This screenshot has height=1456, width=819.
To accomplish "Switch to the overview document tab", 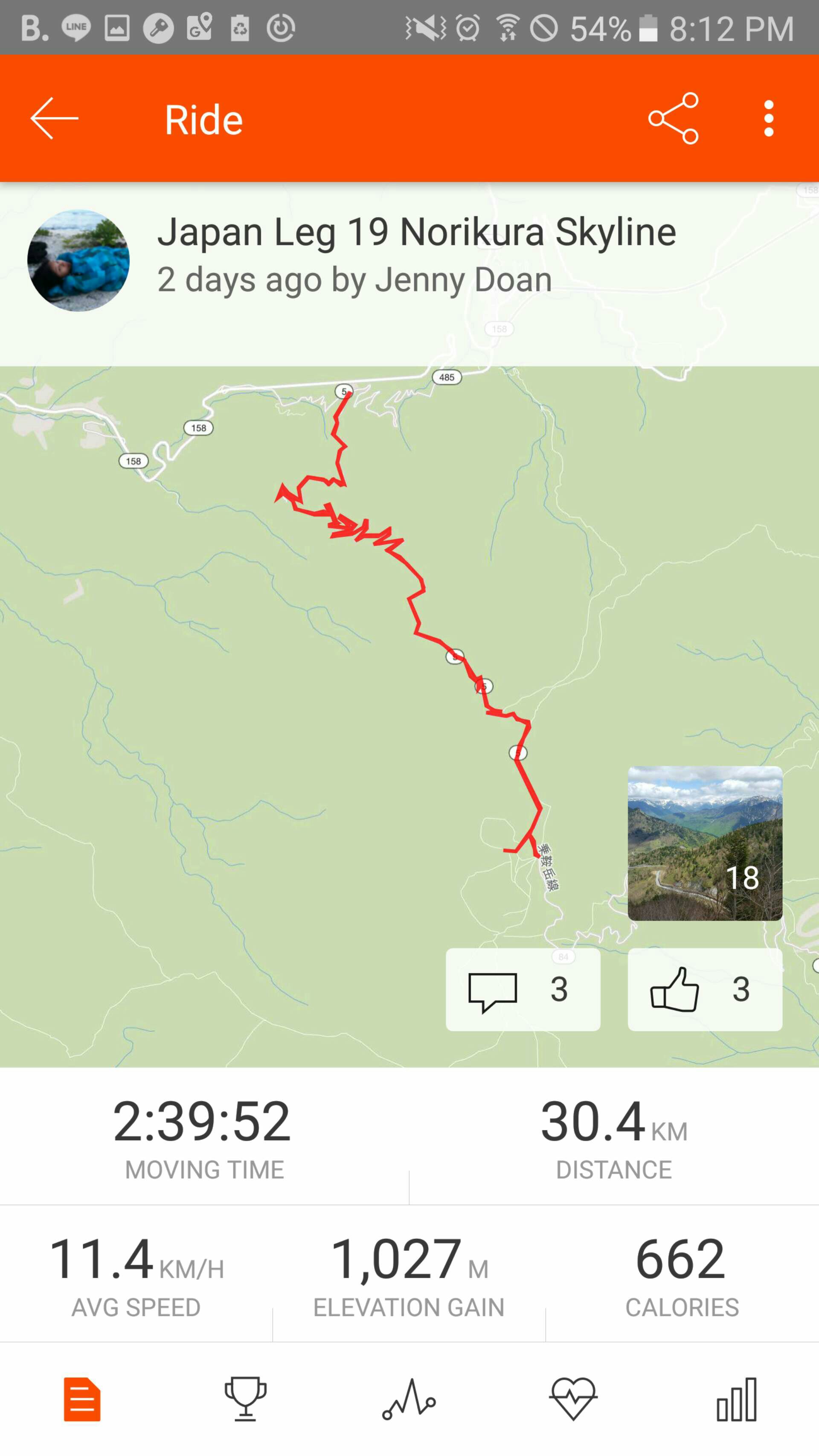I will [82, 1400].
